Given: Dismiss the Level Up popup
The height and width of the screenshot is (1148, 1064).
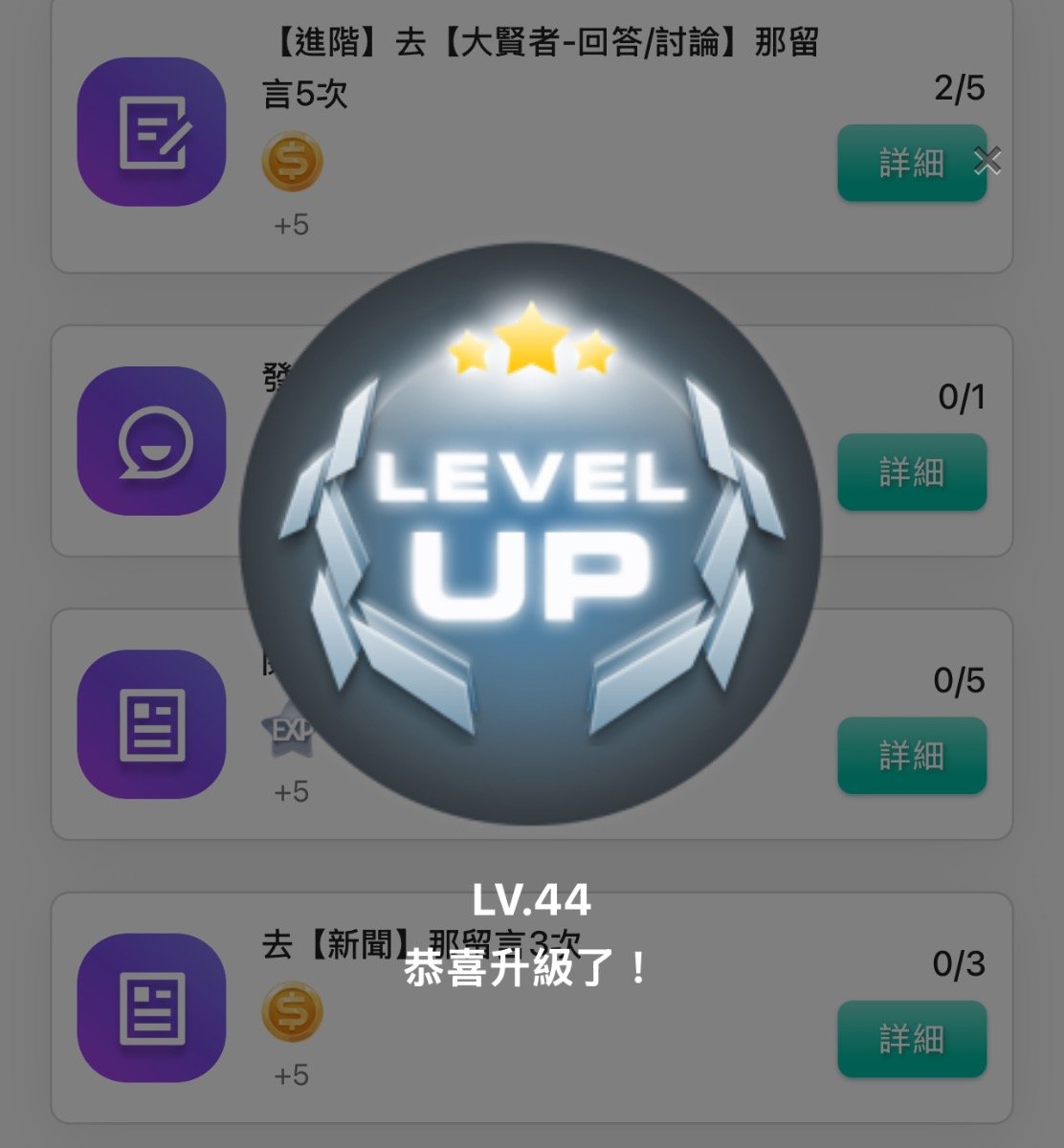Looking at the screenshot, I should click(987, 162).
